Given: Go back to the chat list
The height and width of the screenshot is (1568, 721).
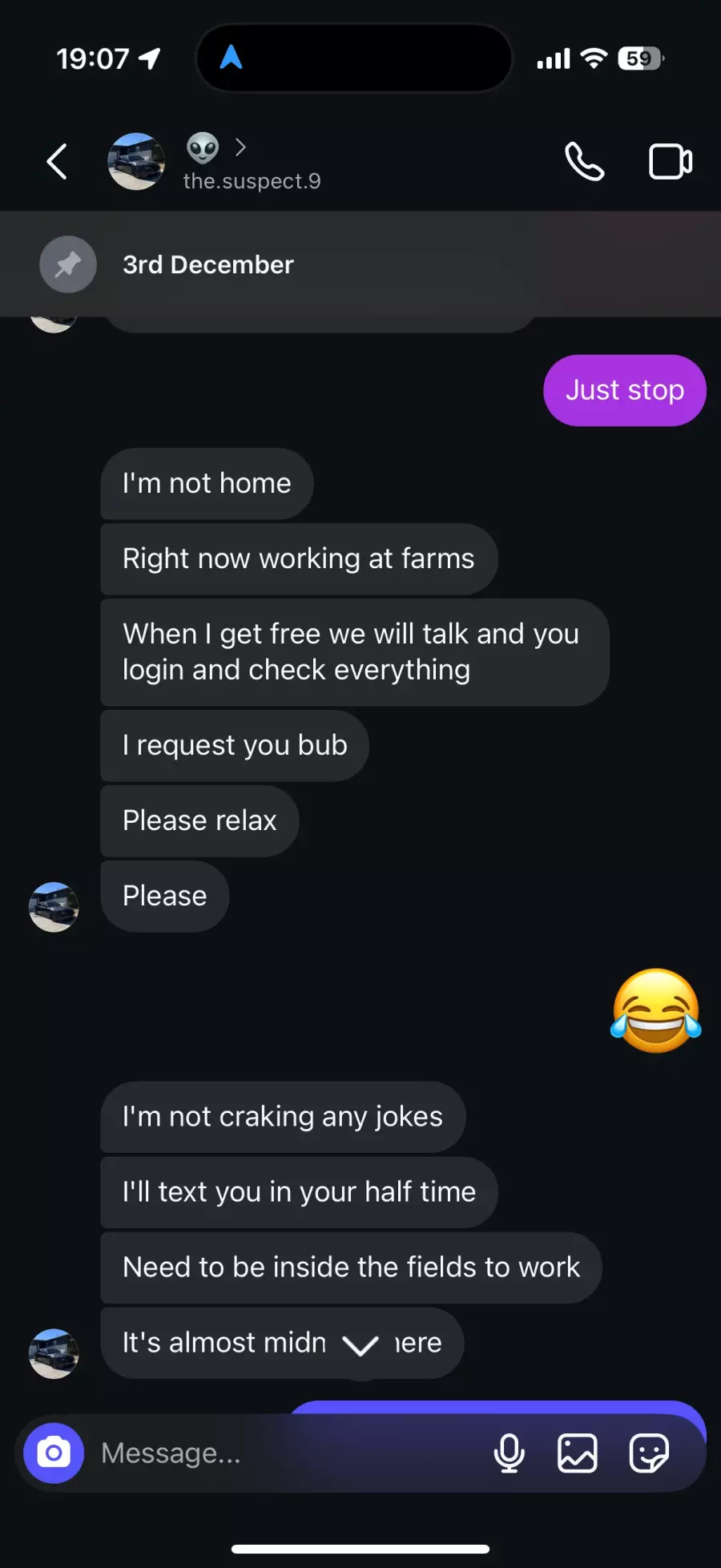Looking at the screenshot, I should (x=57, y=162).
